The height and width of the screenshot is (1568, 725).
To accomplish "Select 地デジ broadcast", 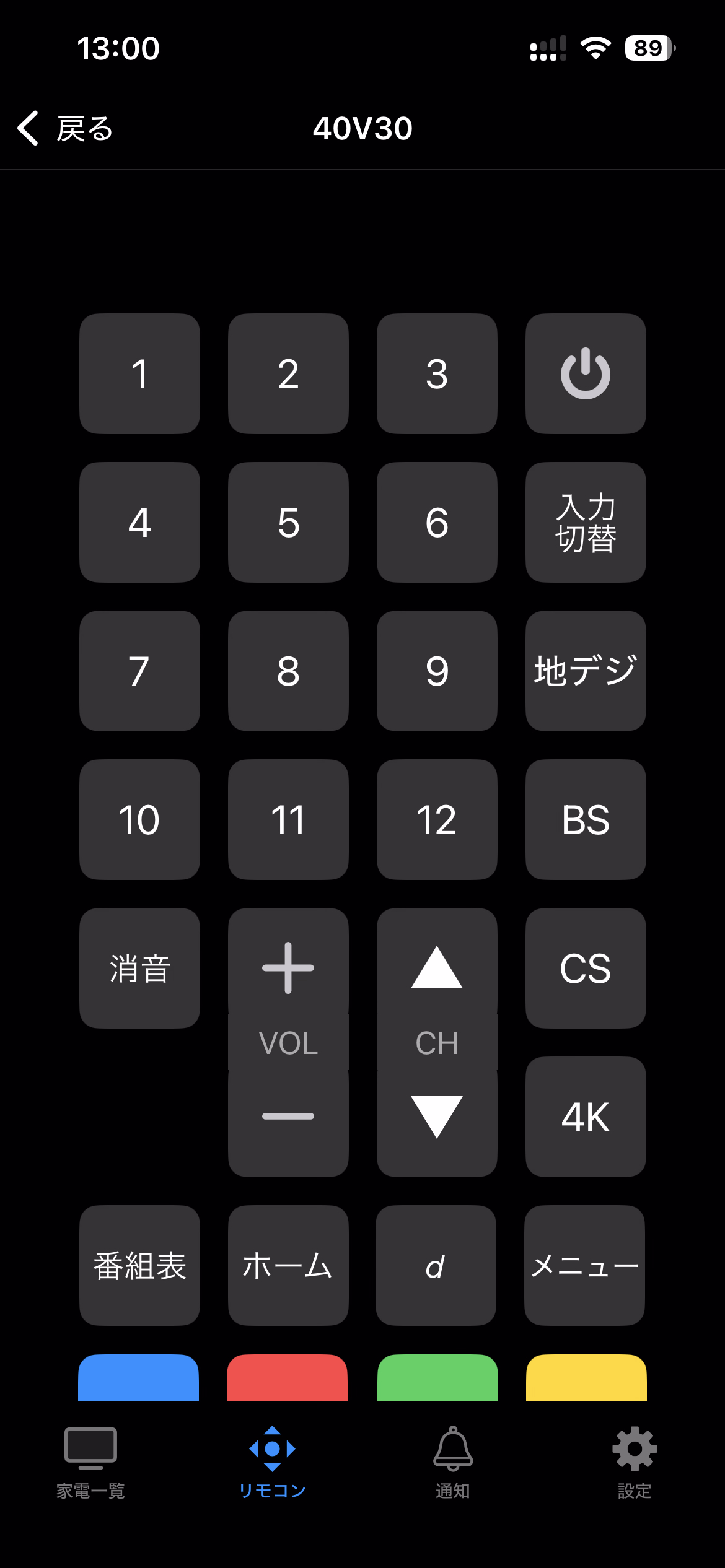I will pyautogui.click(x=586, y=671).
